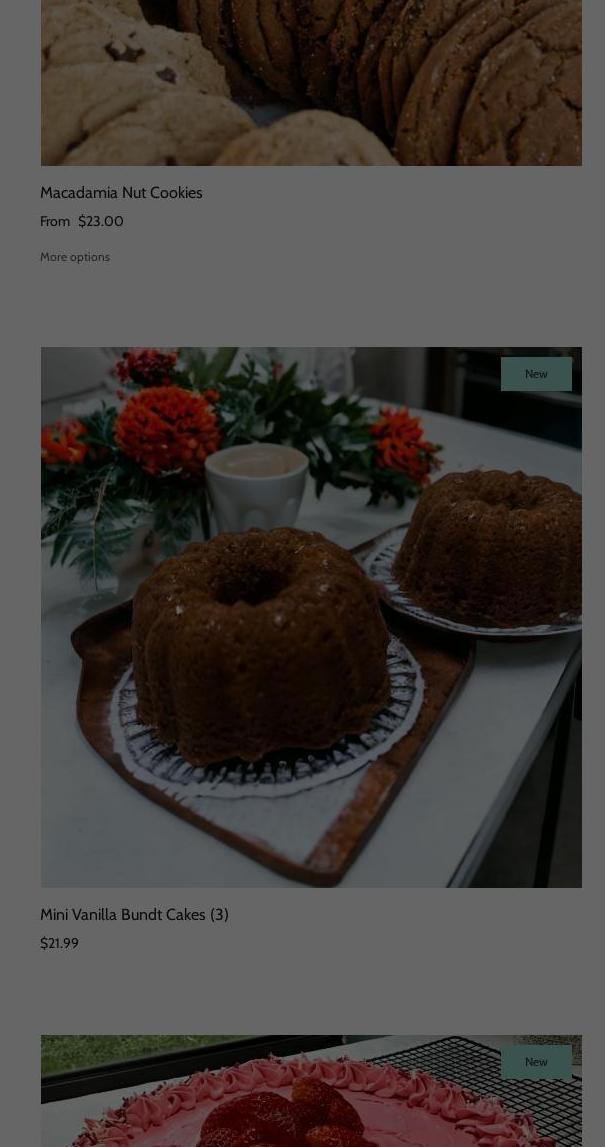
Task: Open the Mini Vanilla Bundt Cakes photo
Action: coord(310,617)
